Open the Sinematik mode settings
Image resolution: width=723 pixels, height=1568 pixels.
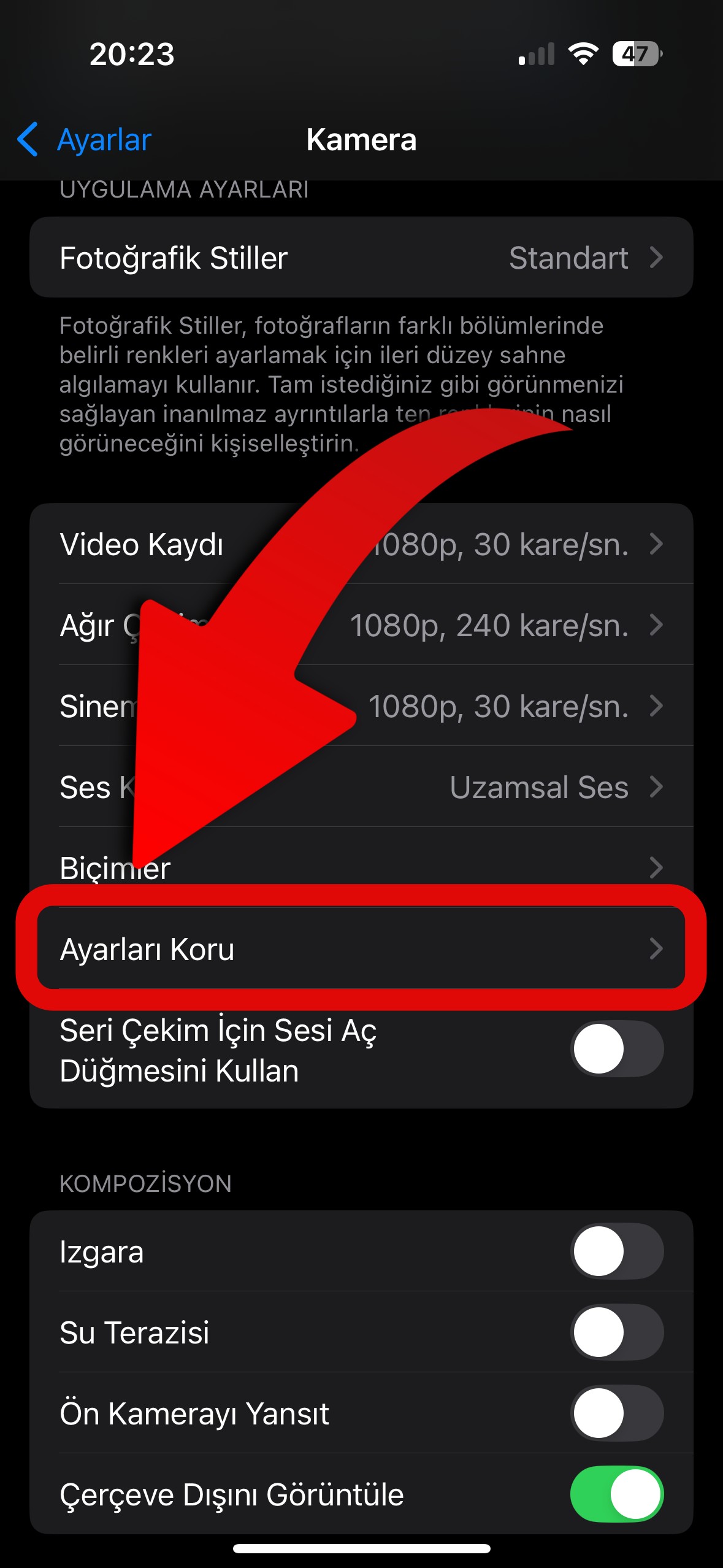point(362,706)
